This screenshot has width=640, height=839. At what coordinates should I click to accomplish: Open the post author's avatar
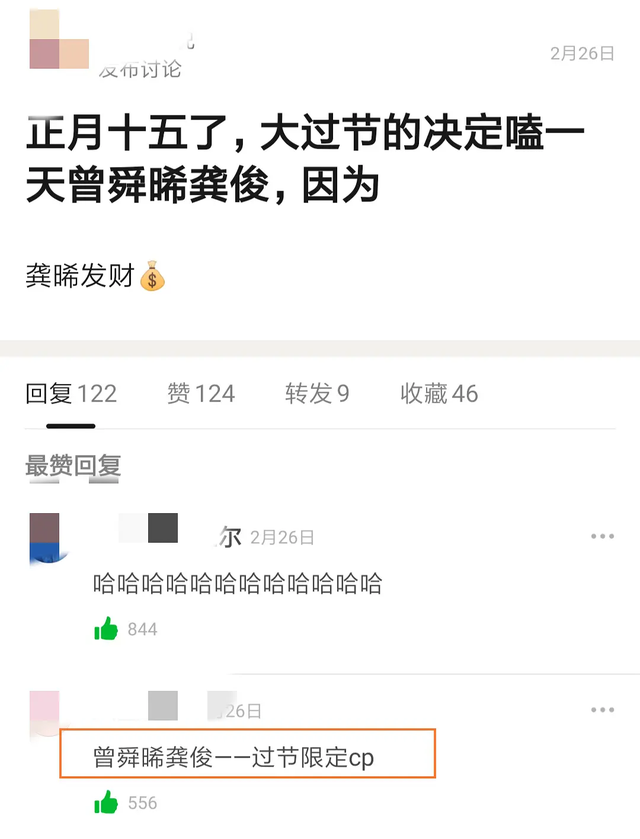[x=59, y=40]
